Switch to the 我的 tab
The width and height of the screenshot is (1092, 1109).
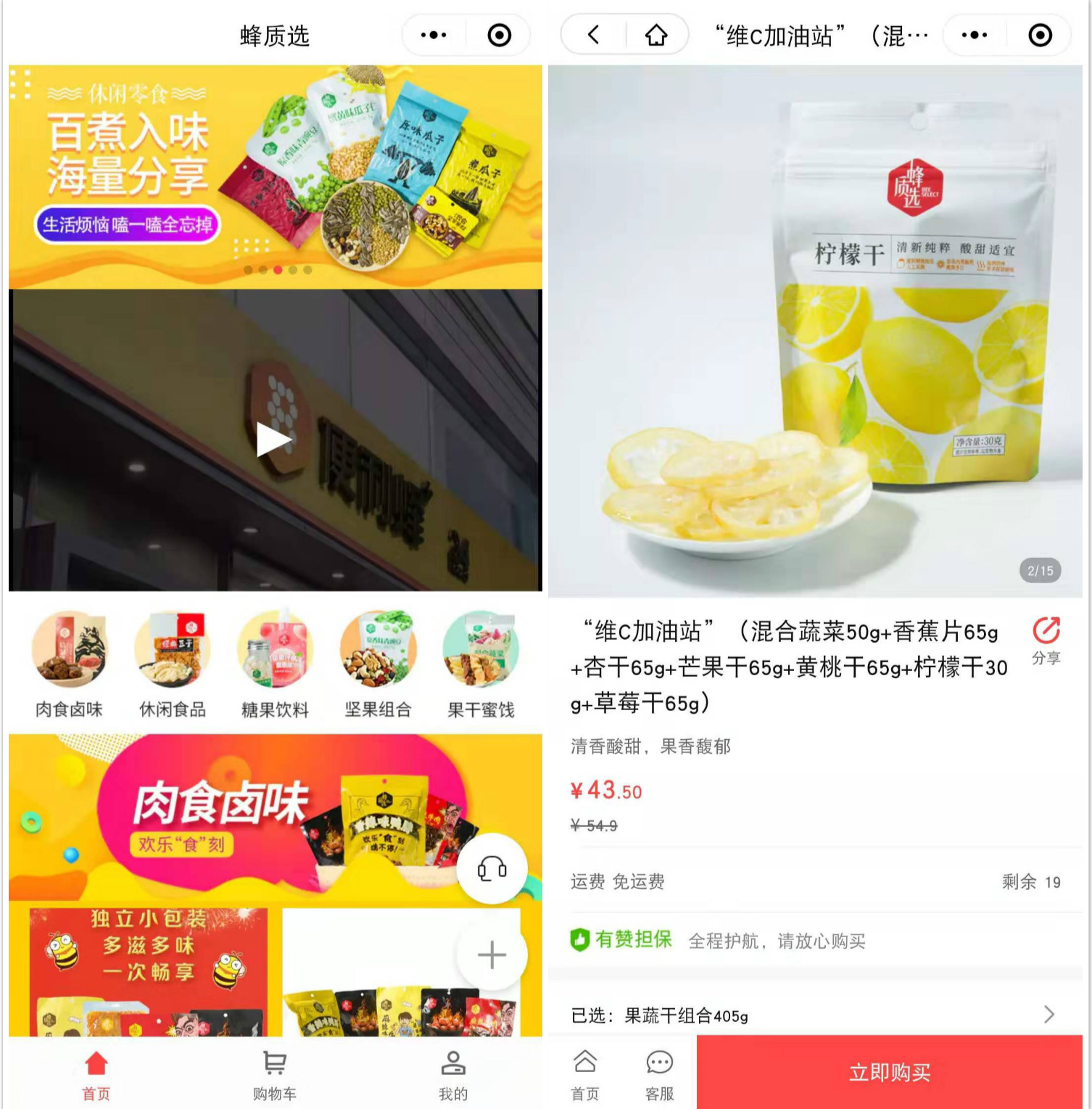pyautogui.click(x=453, y=1075)
